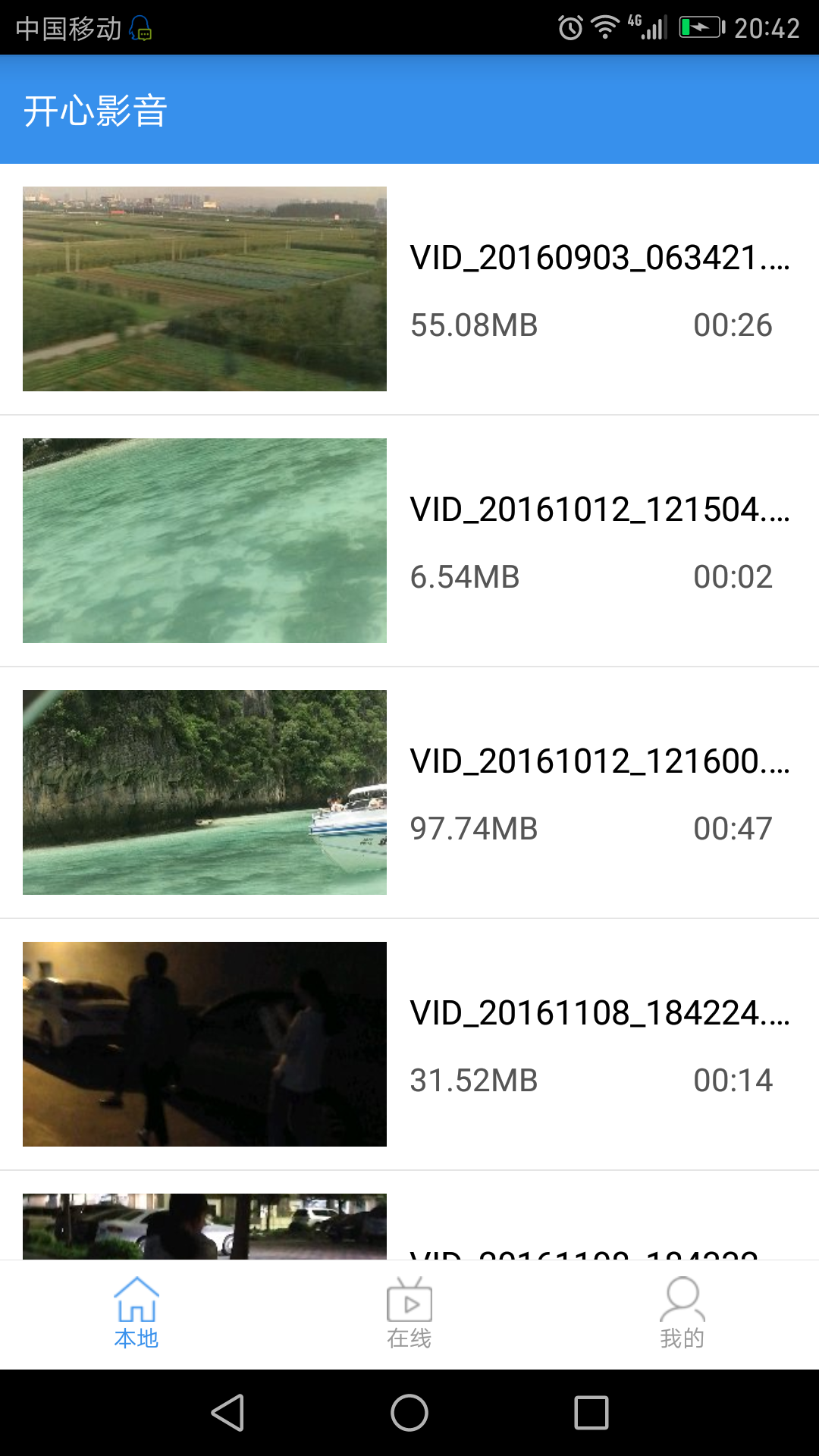This screenshot has width=819, height=1456.
Task: Go to the system home screen
Action: tap(409, 1413)
